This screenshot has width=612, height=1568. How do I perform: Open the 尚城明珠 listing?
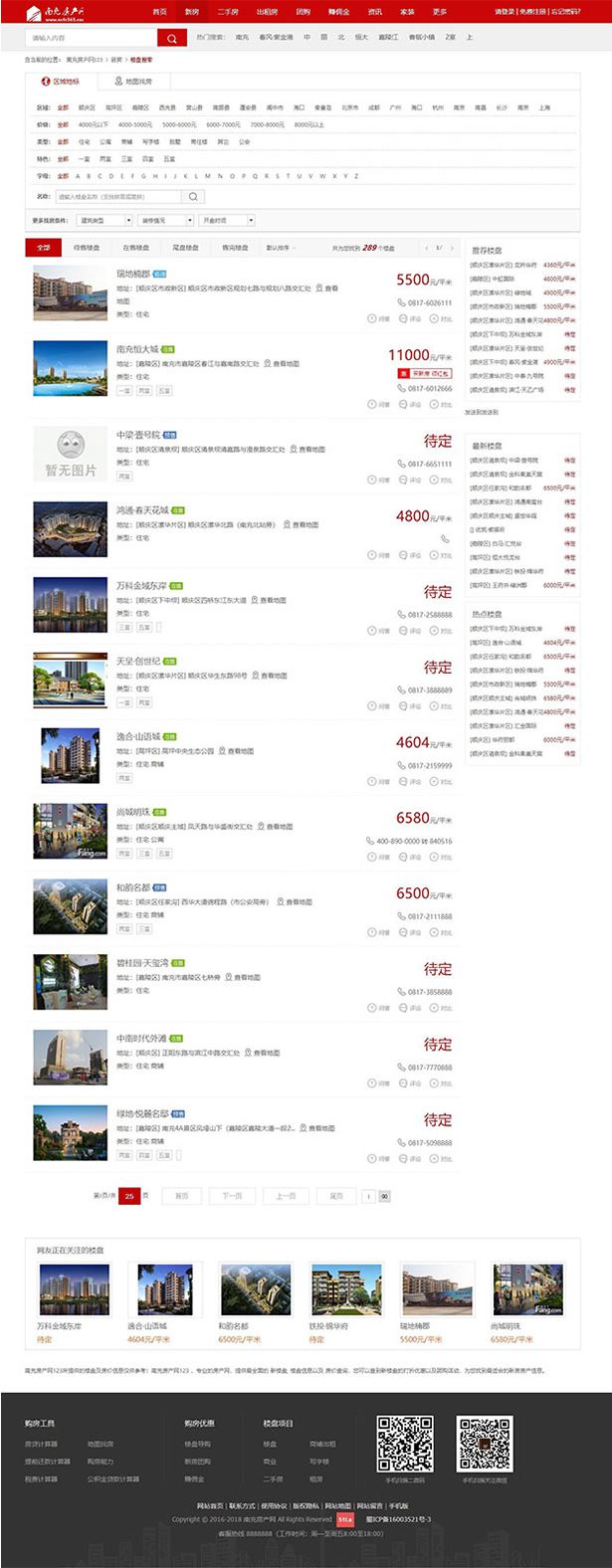[134, 812]
